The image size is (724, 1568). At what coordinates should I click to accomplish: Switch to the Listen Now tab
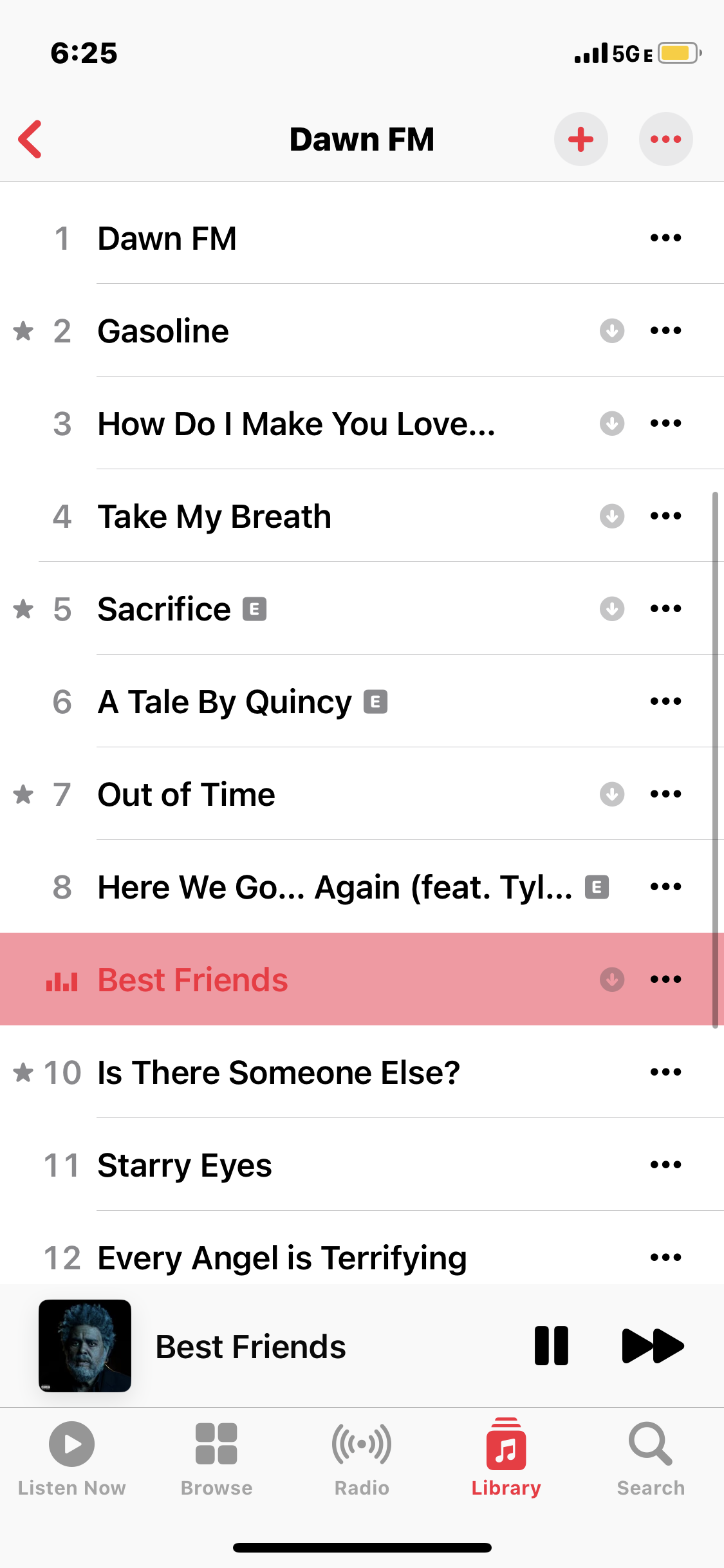(x=72, y=1459)
